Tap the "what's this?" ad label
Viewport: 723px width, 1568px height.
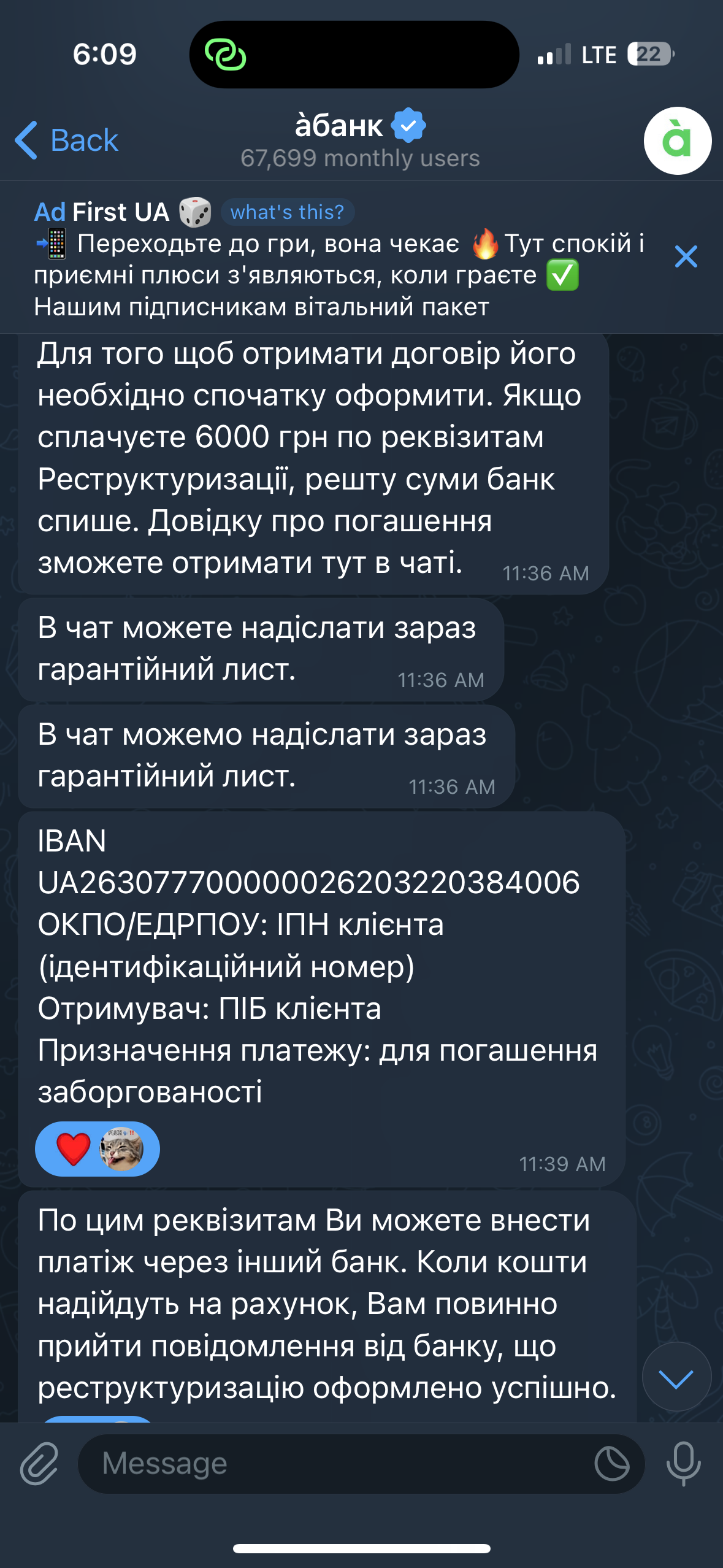[287, 212]
